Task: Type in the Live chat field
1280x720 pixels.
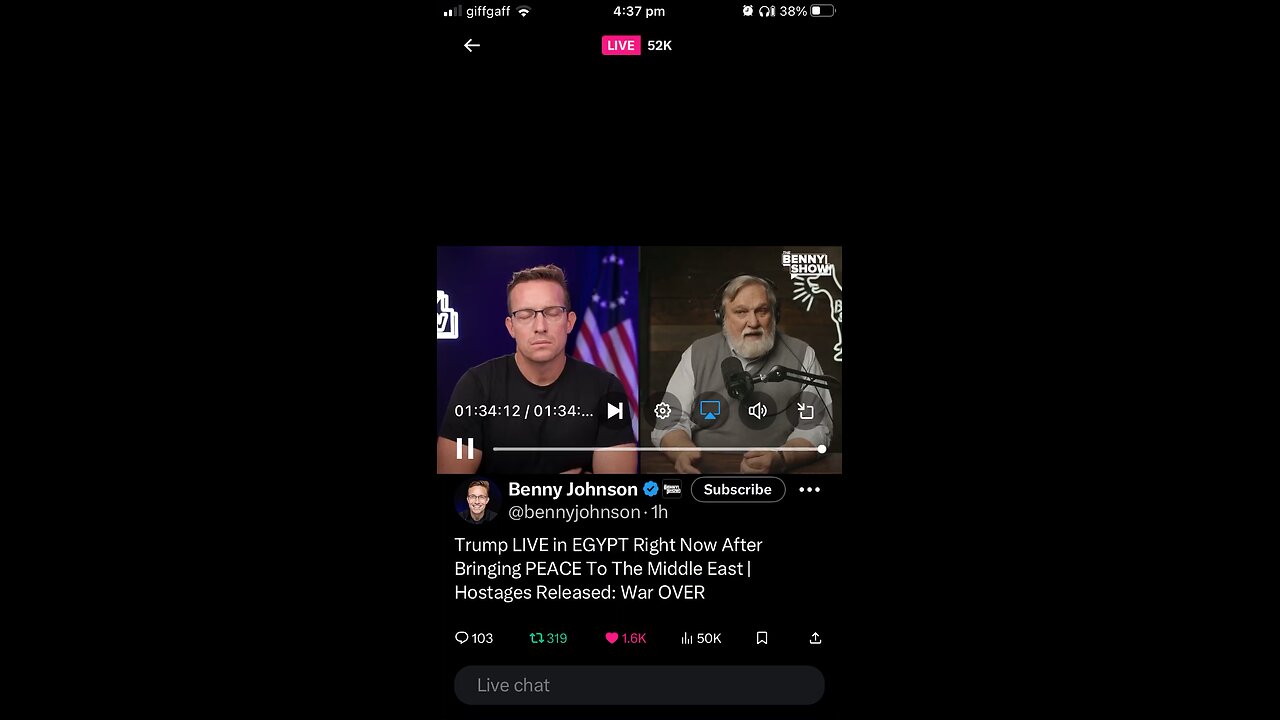Action: (x=639, y=685)
